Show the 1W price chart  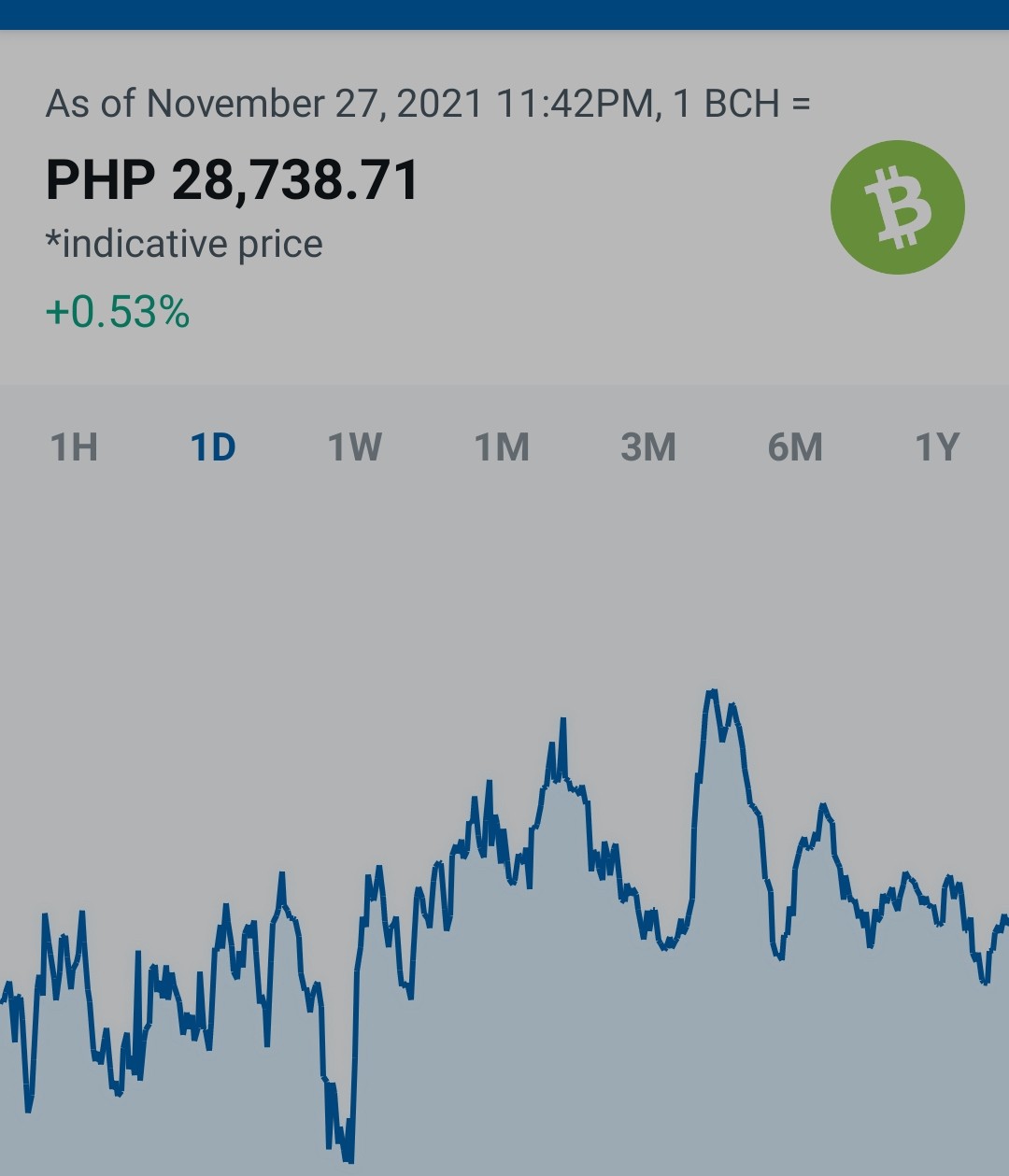point(355,447)
